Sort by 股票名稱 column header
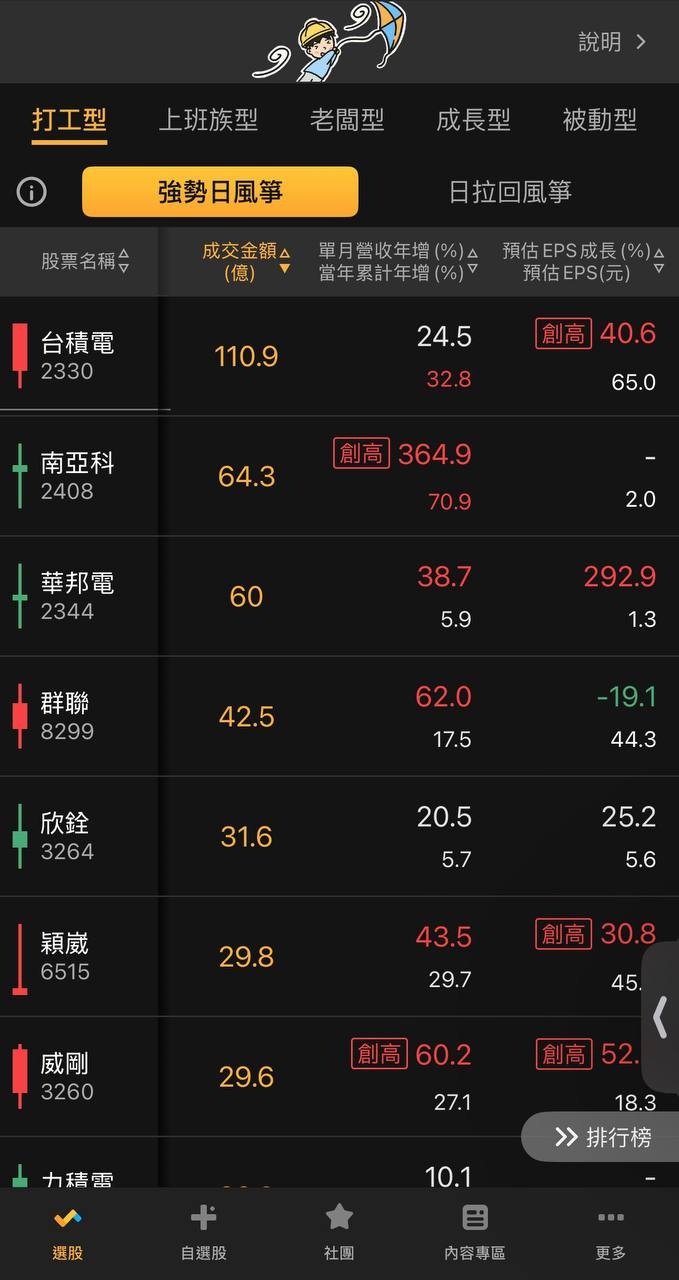The height and width of the screenshot is (1280, 679). [85, 261]
